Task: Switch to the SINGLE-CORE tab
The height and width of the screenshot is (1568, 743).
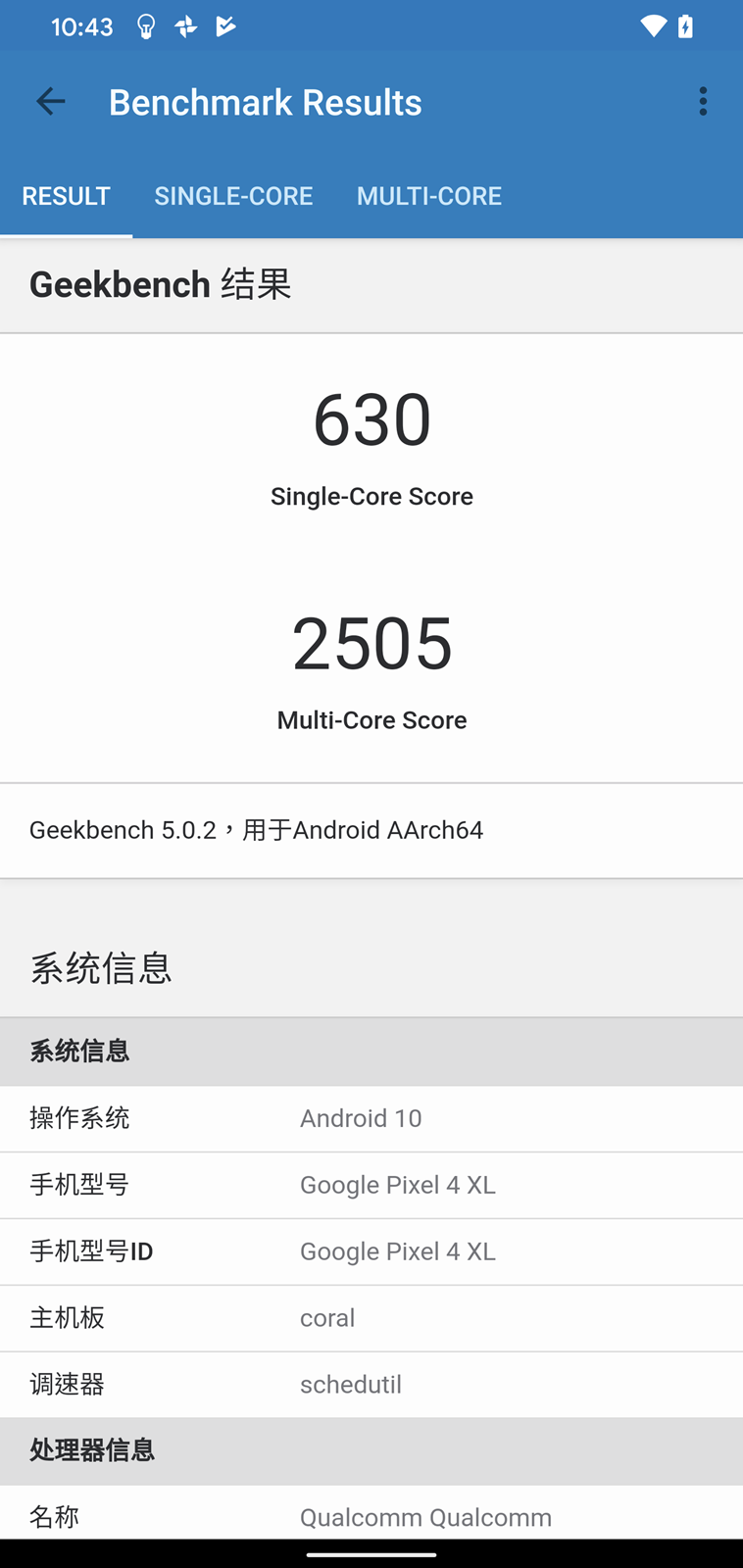Action: (x=233, y=196)
